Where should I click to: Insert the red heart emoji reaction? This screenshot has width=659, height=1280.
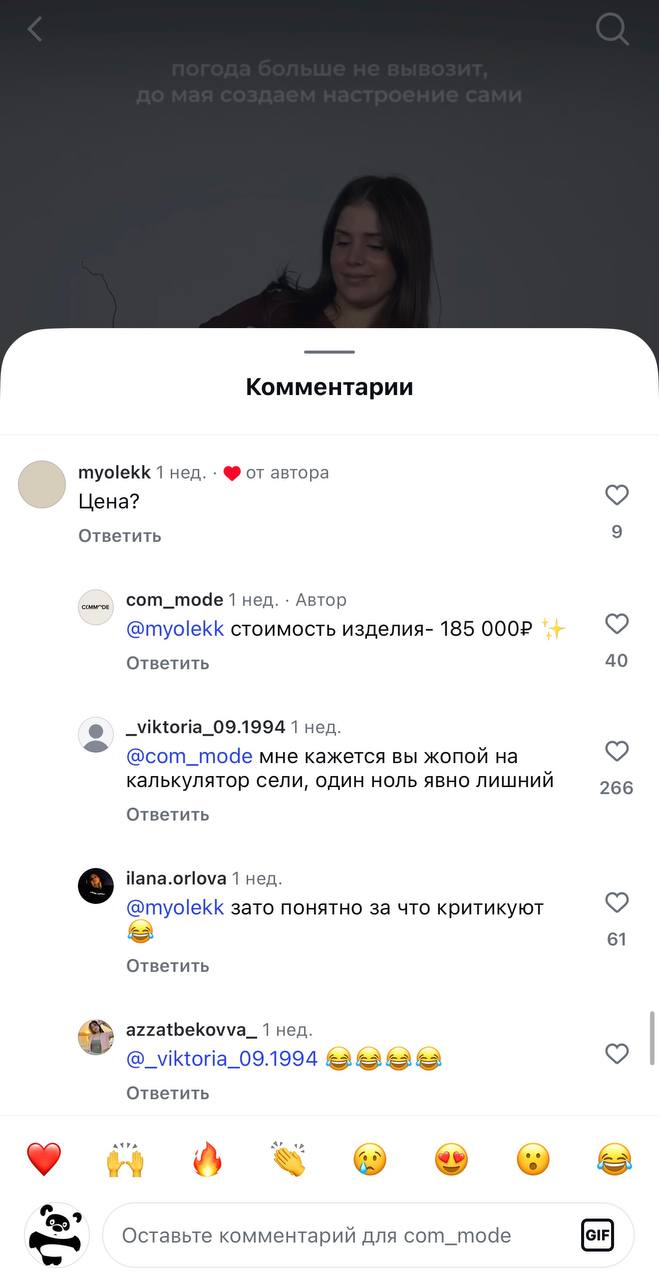point(44,1159)
